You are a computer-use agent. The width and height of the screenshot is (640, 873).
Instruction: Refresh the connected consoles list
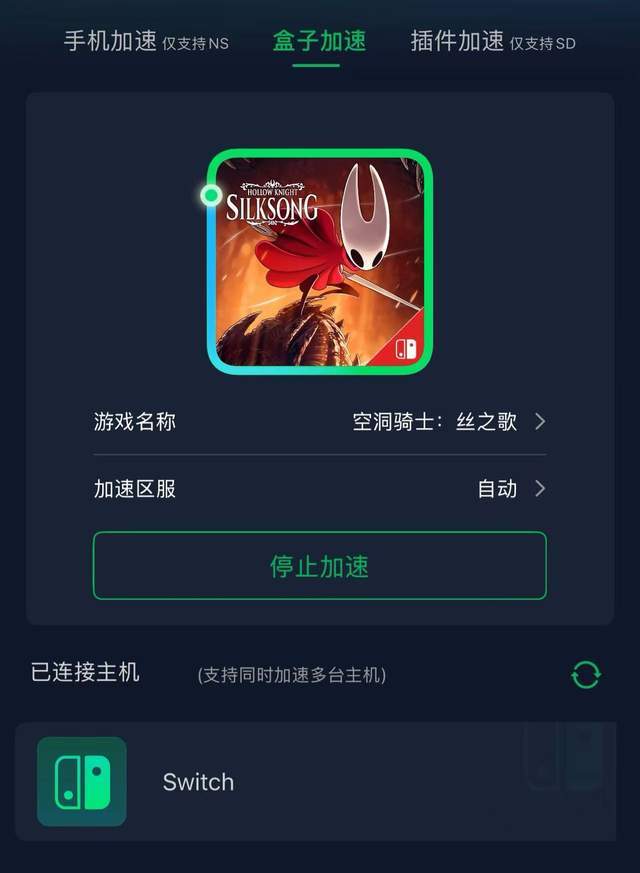click(586, 675)
